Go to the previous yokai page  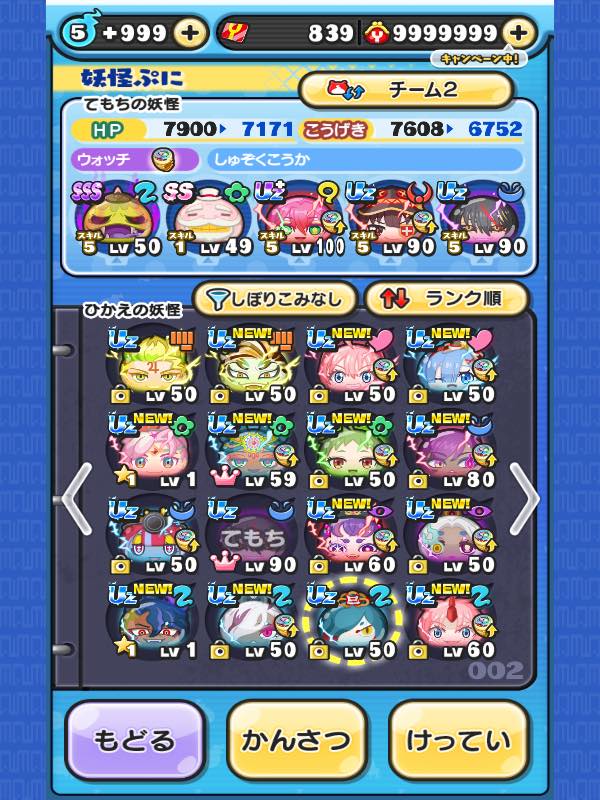(x=76, y=498)
